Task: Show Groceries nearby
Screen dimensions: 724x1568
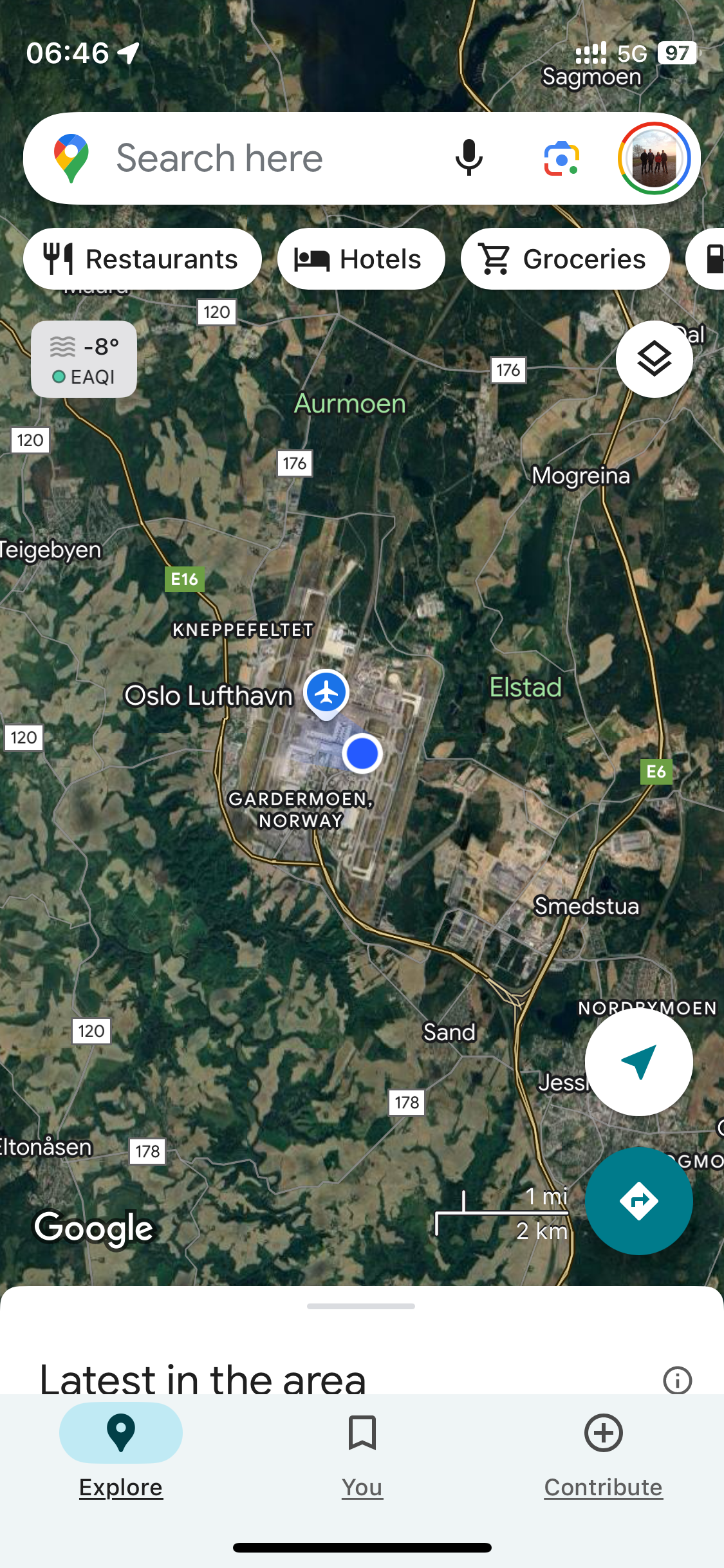Action: [564, 259]
